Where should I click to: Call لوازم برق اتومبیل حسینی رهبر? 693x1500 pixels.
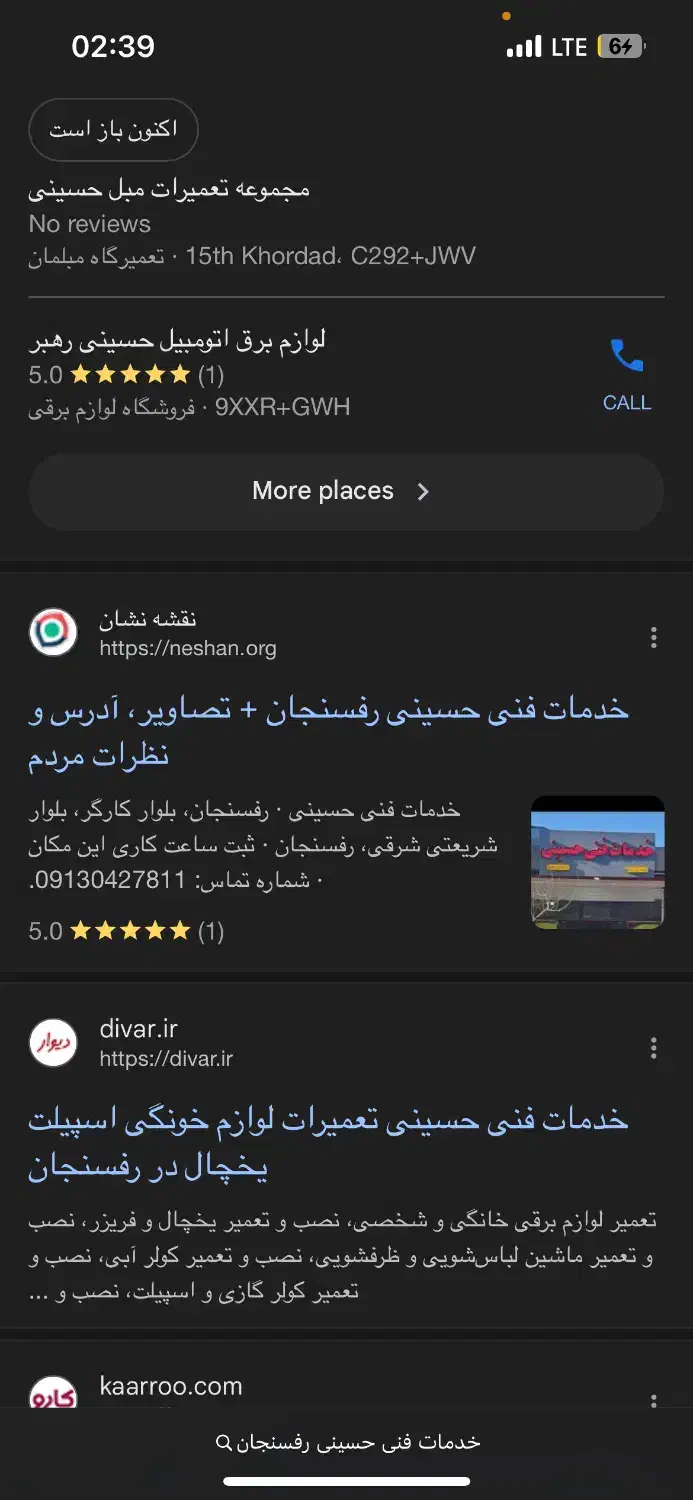click(627, 373)
